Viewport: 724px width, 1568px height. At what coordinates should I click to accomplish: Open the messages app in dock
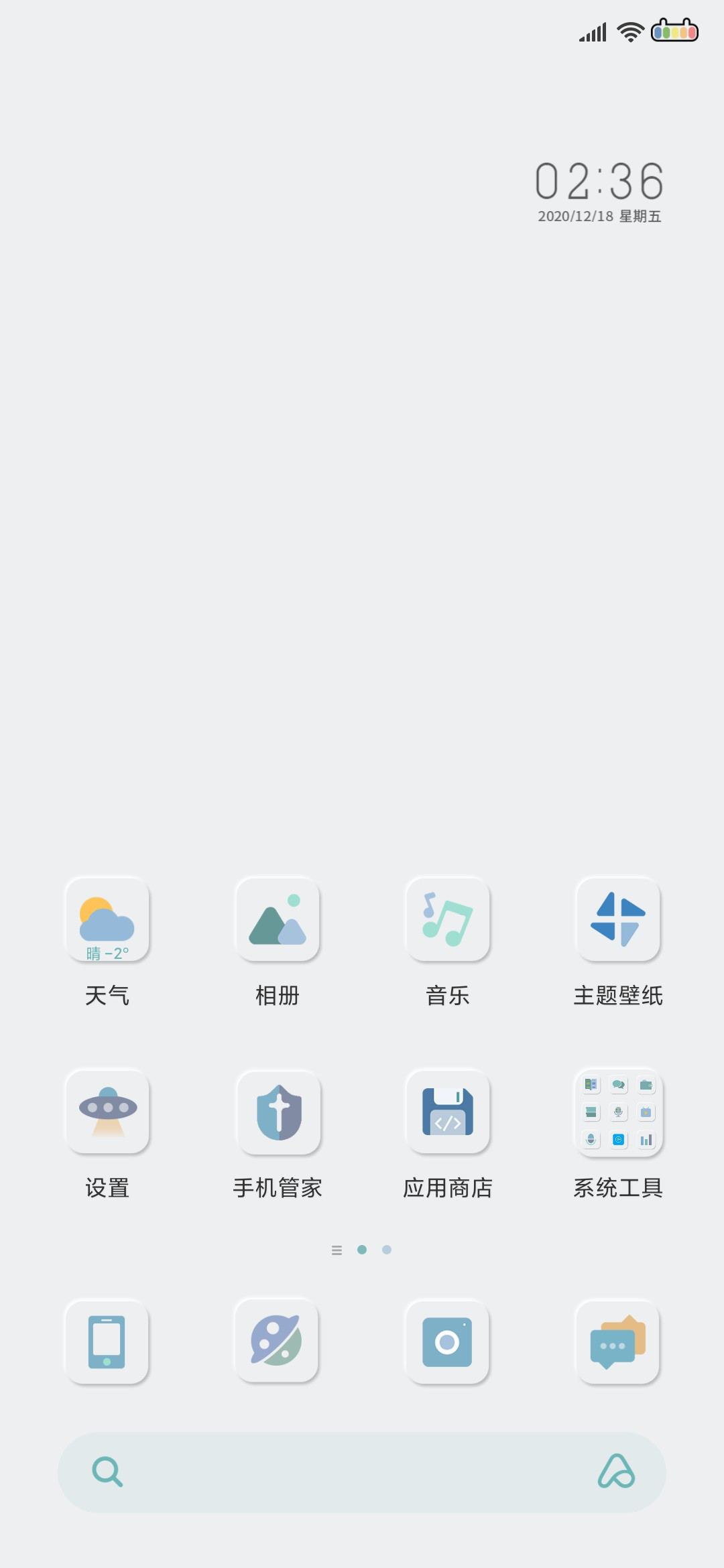pos(618,1342)
